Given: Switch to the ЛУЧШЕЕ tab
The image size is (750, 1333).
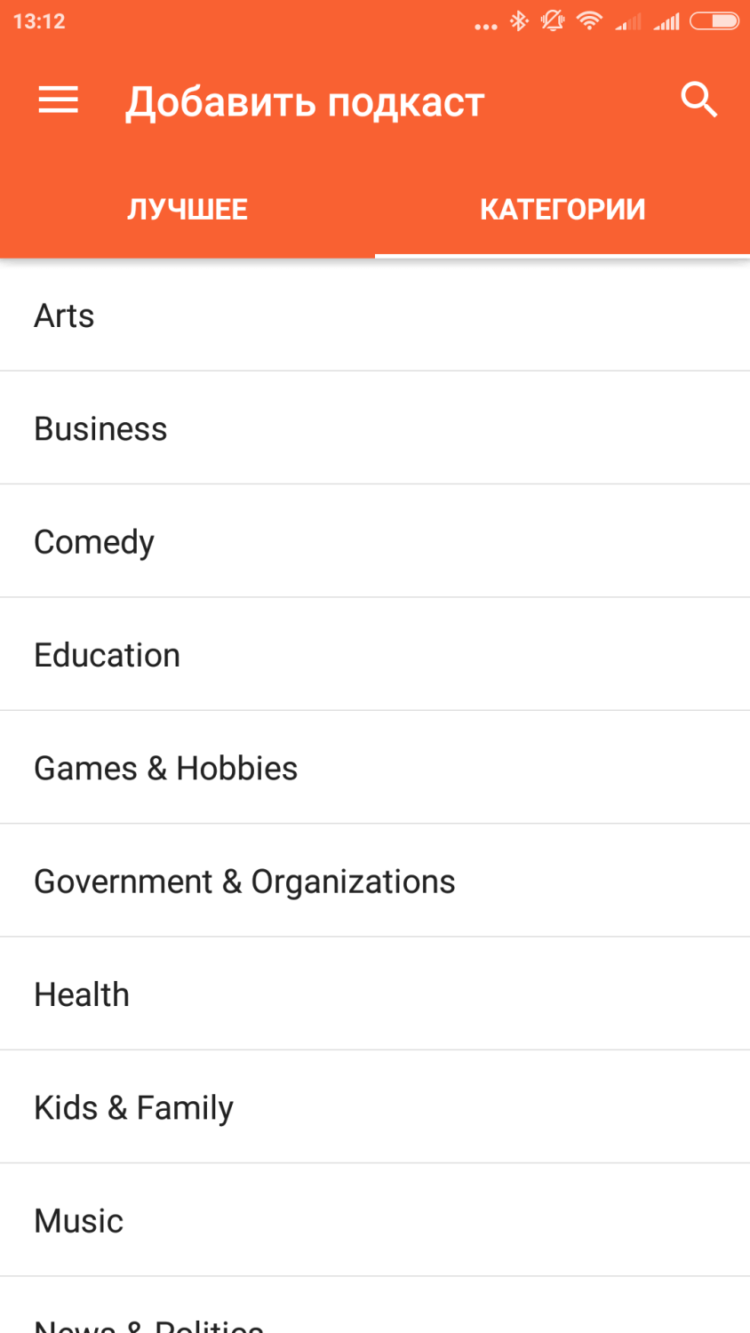Looking at the screenshot, I should click(187, 210).
